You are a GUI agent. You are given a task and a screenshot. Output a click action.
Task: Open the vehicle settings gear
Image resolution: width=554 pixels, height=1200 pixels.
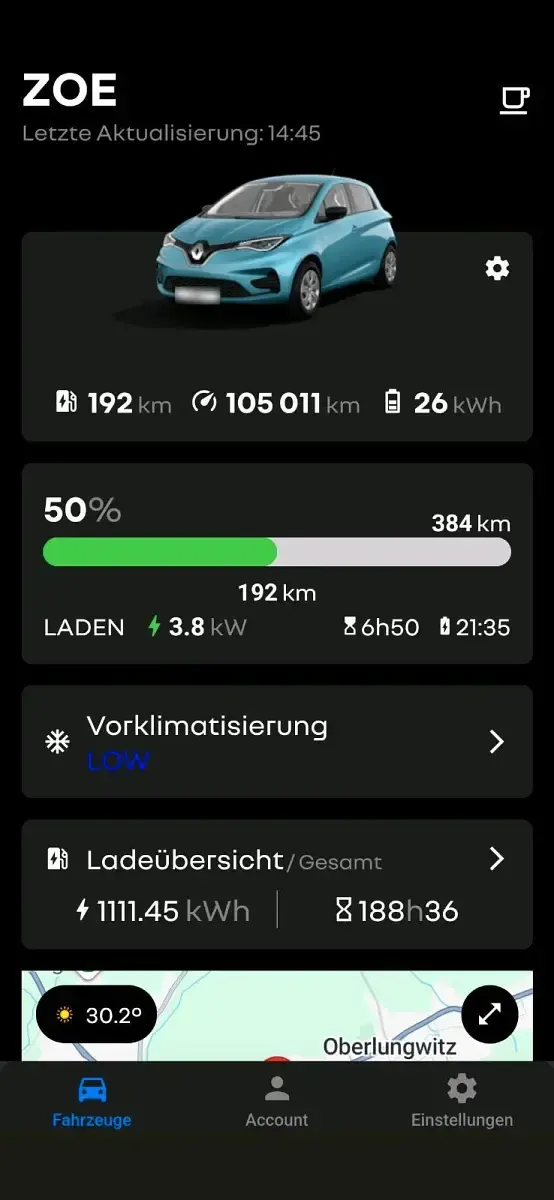point(497,268)
